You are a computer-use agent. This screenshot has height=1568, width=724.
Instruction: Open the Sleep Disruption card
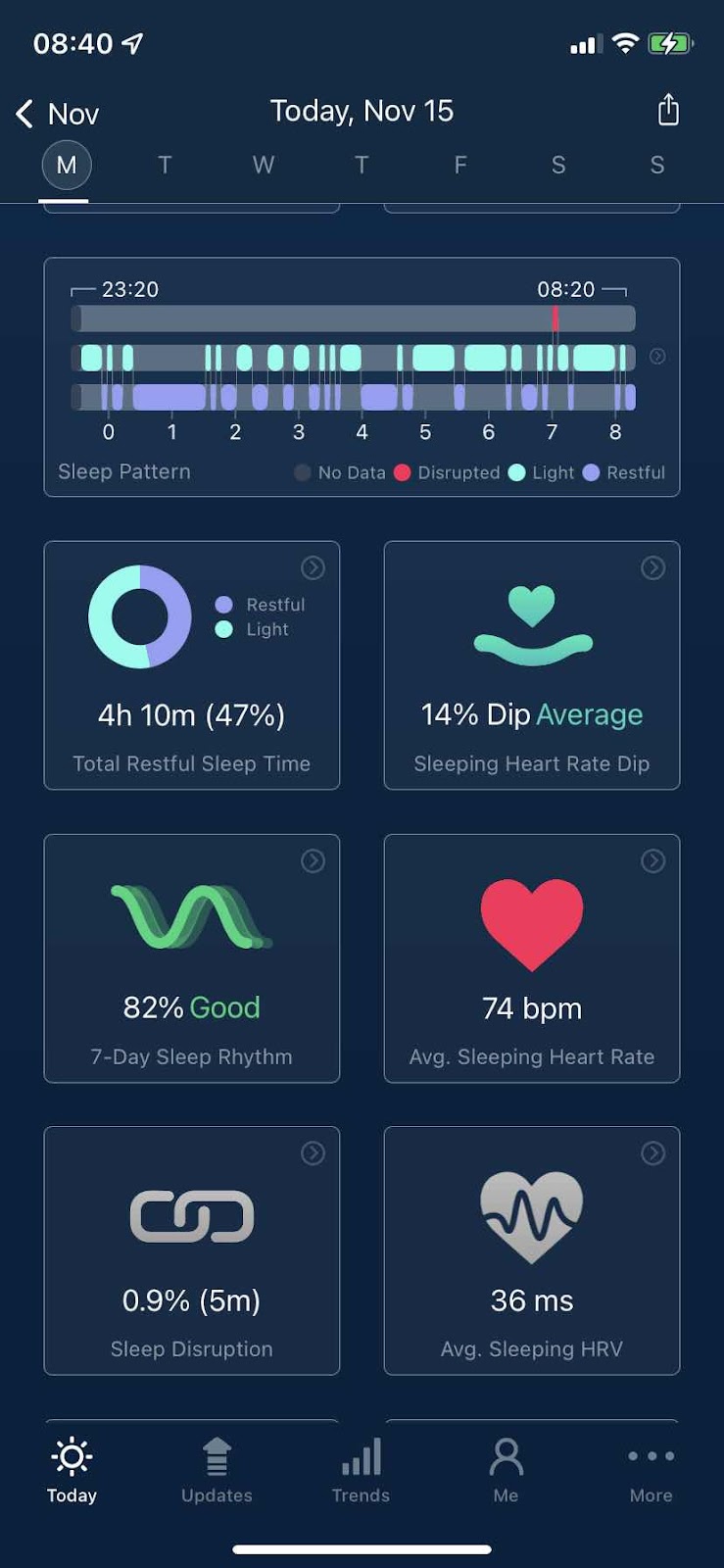tap(192, 1250)
